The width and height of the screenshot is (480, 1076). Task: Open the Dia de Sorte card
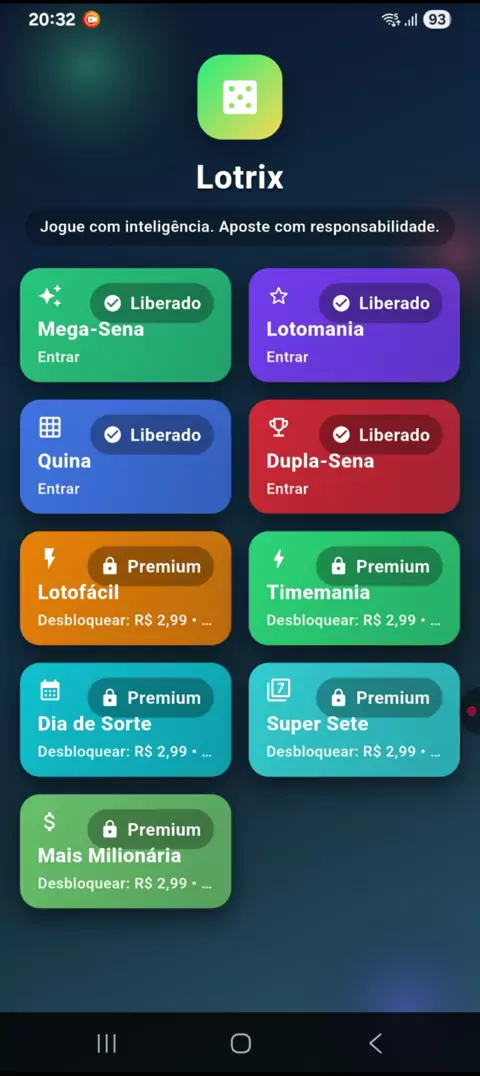126,720
